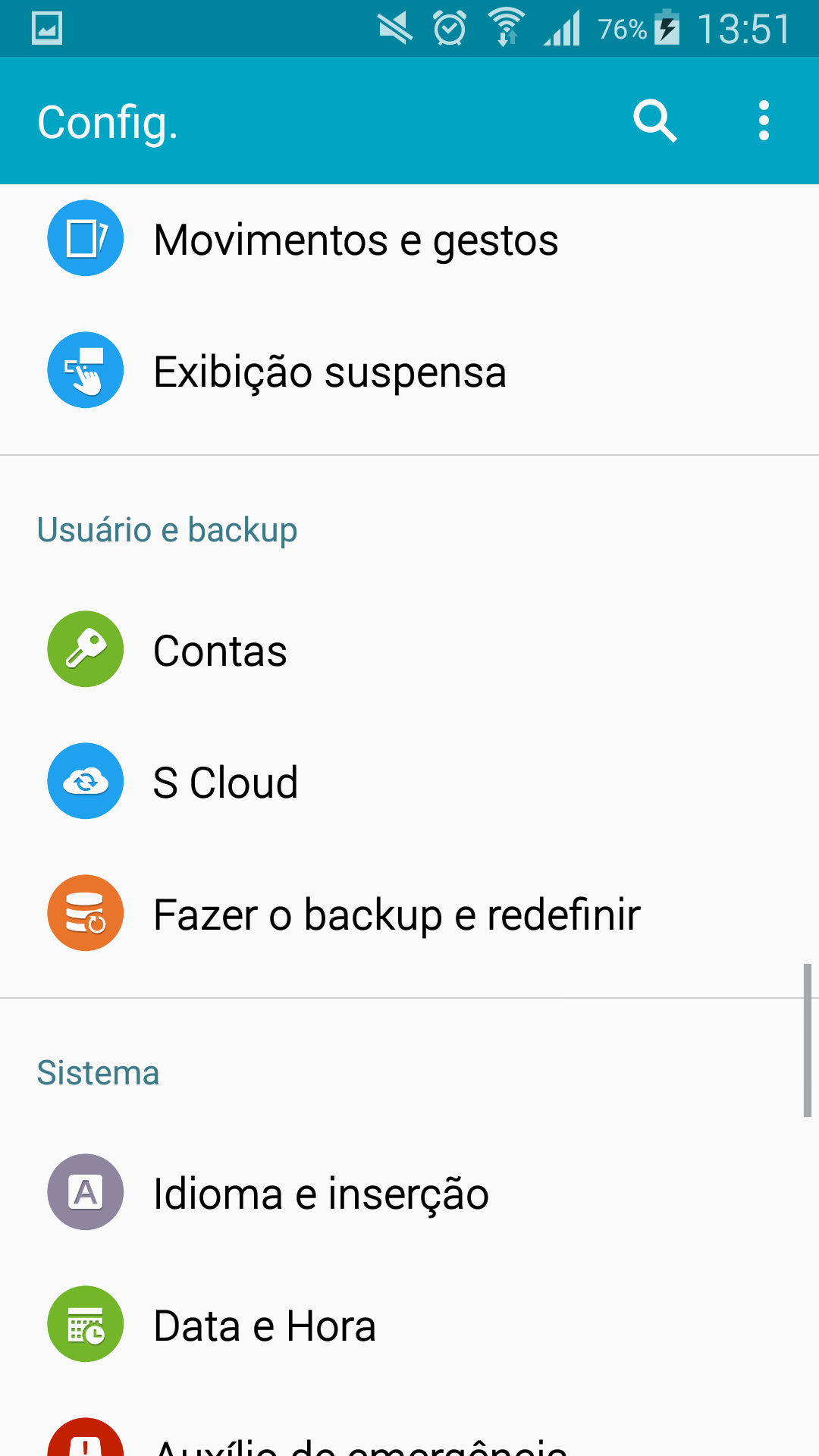Open the three-dot overflow menu
The height and width of the screenshot is (1456, 819).
point(764,121)
